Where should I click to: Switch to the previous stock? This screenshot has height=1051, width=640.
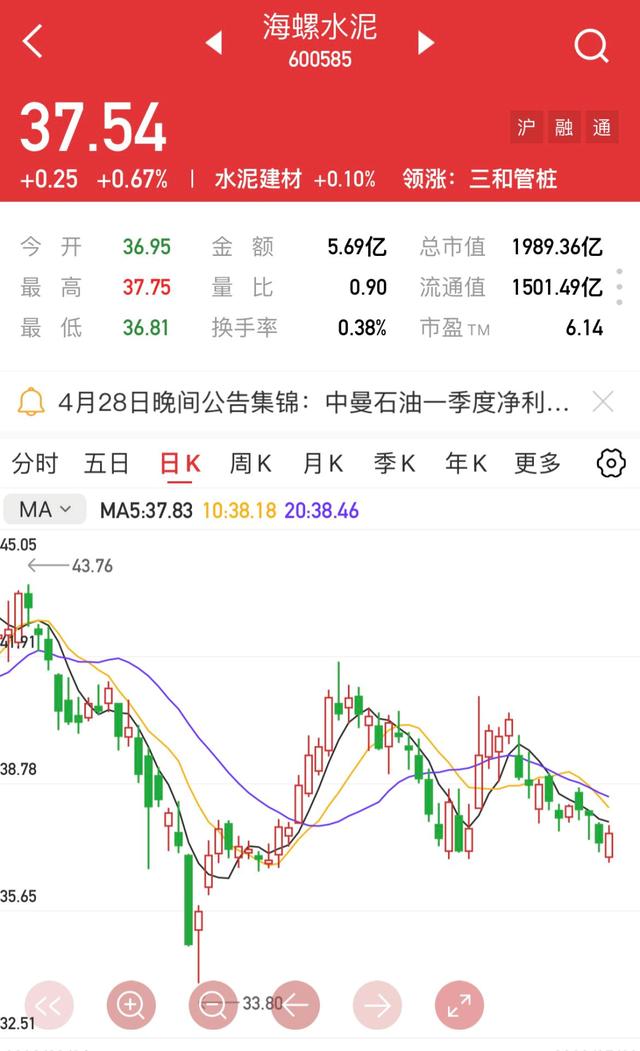pos(213,43)
